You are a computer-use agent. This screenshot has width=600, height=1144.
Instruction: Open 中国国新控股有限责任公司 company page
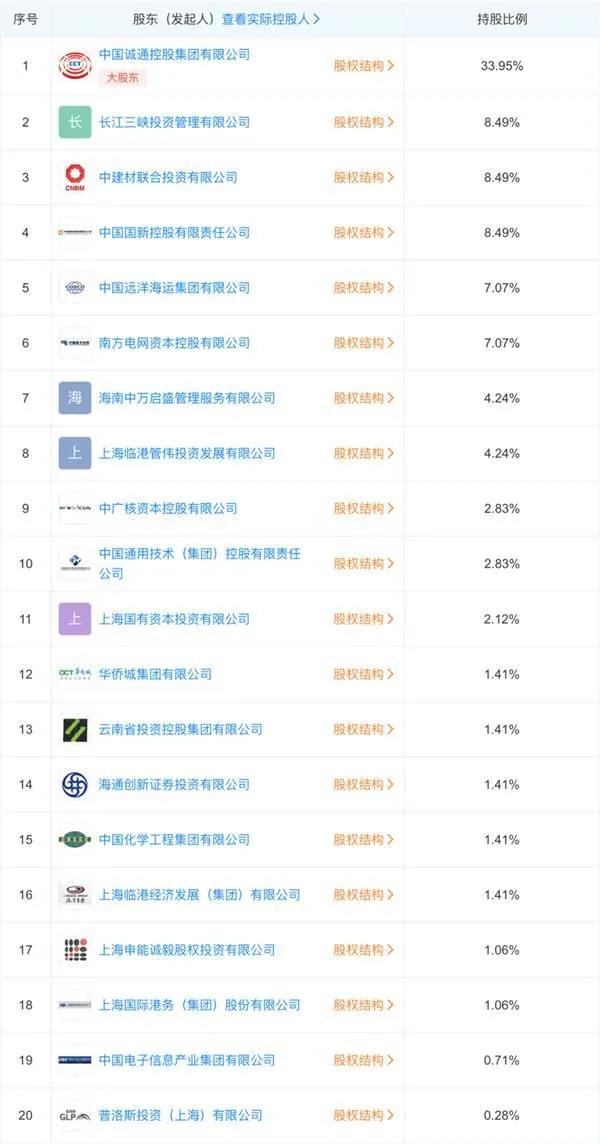[174, 232]
